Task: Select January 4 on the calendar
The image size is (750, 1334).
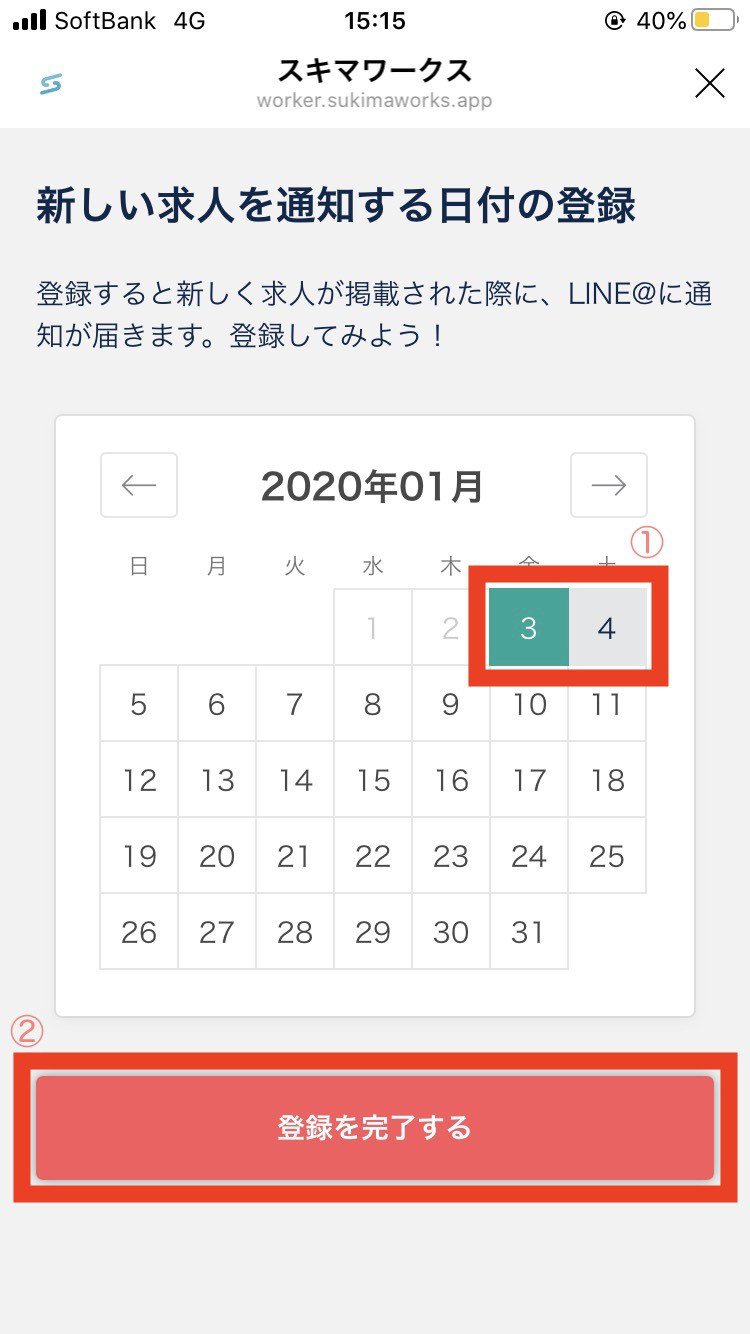Action: tap(607, 628)
